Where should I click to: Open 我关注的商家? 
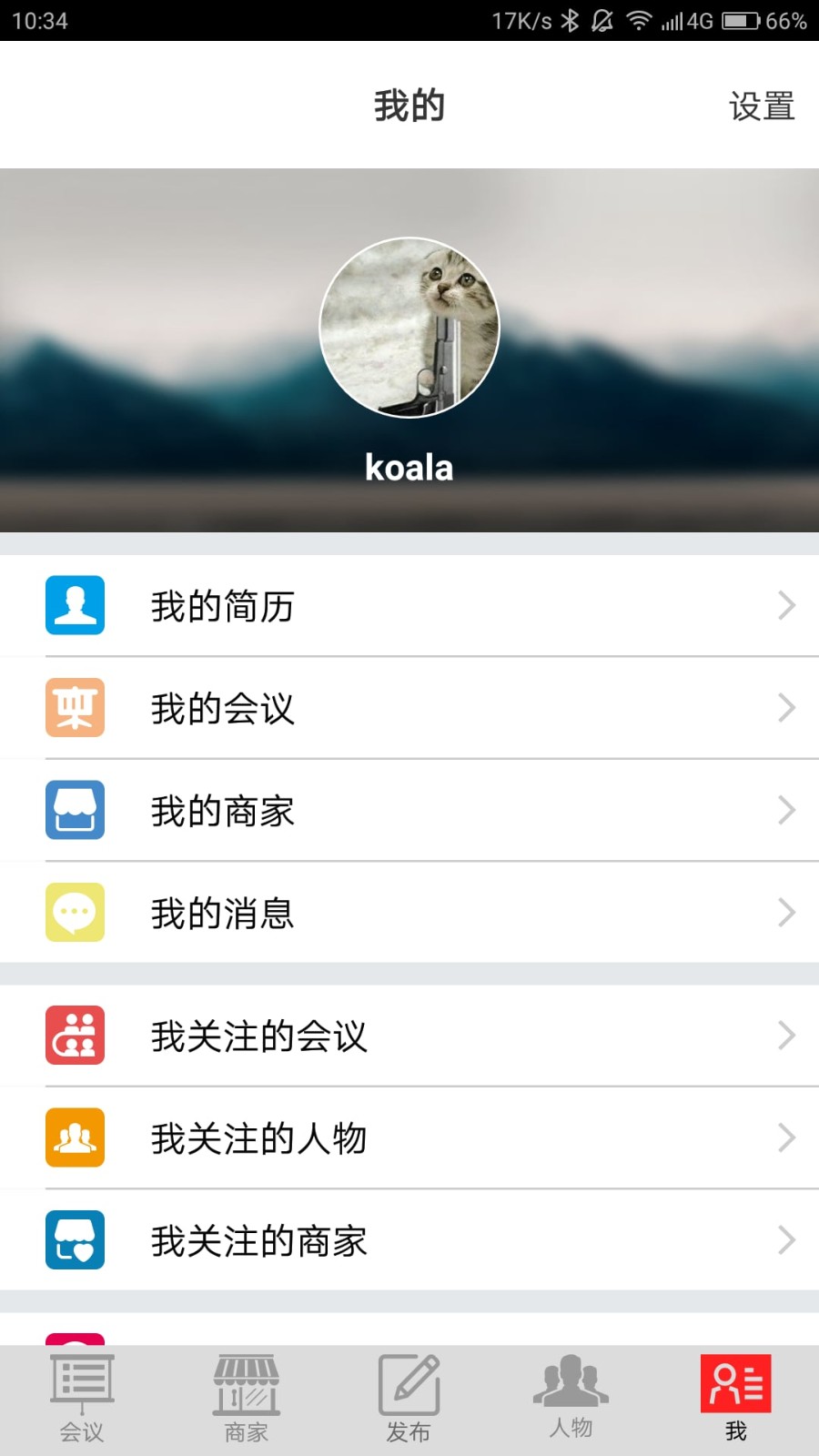point(409,1240)
